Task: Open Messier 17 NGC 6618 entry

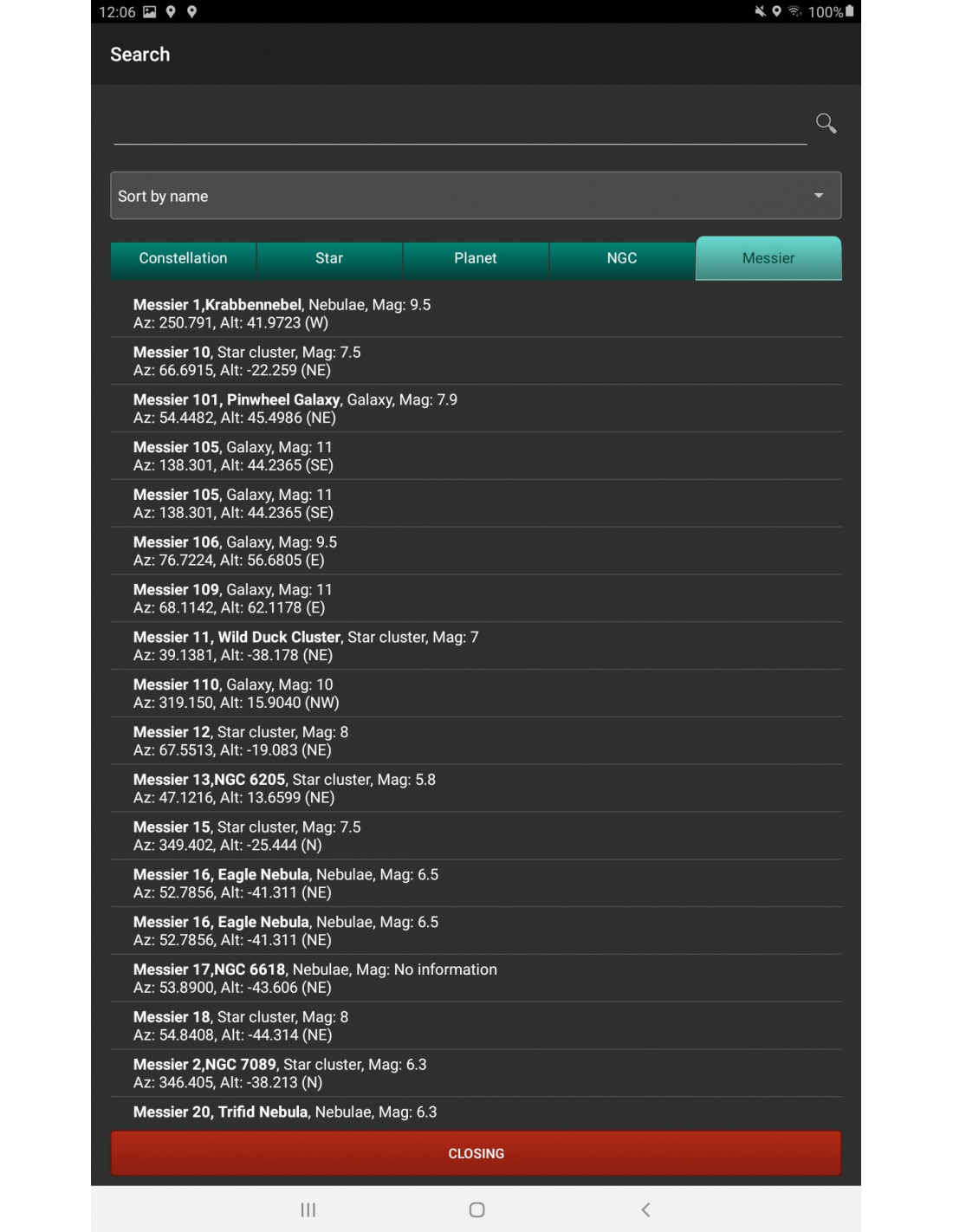Action: (x=476, y=978)
